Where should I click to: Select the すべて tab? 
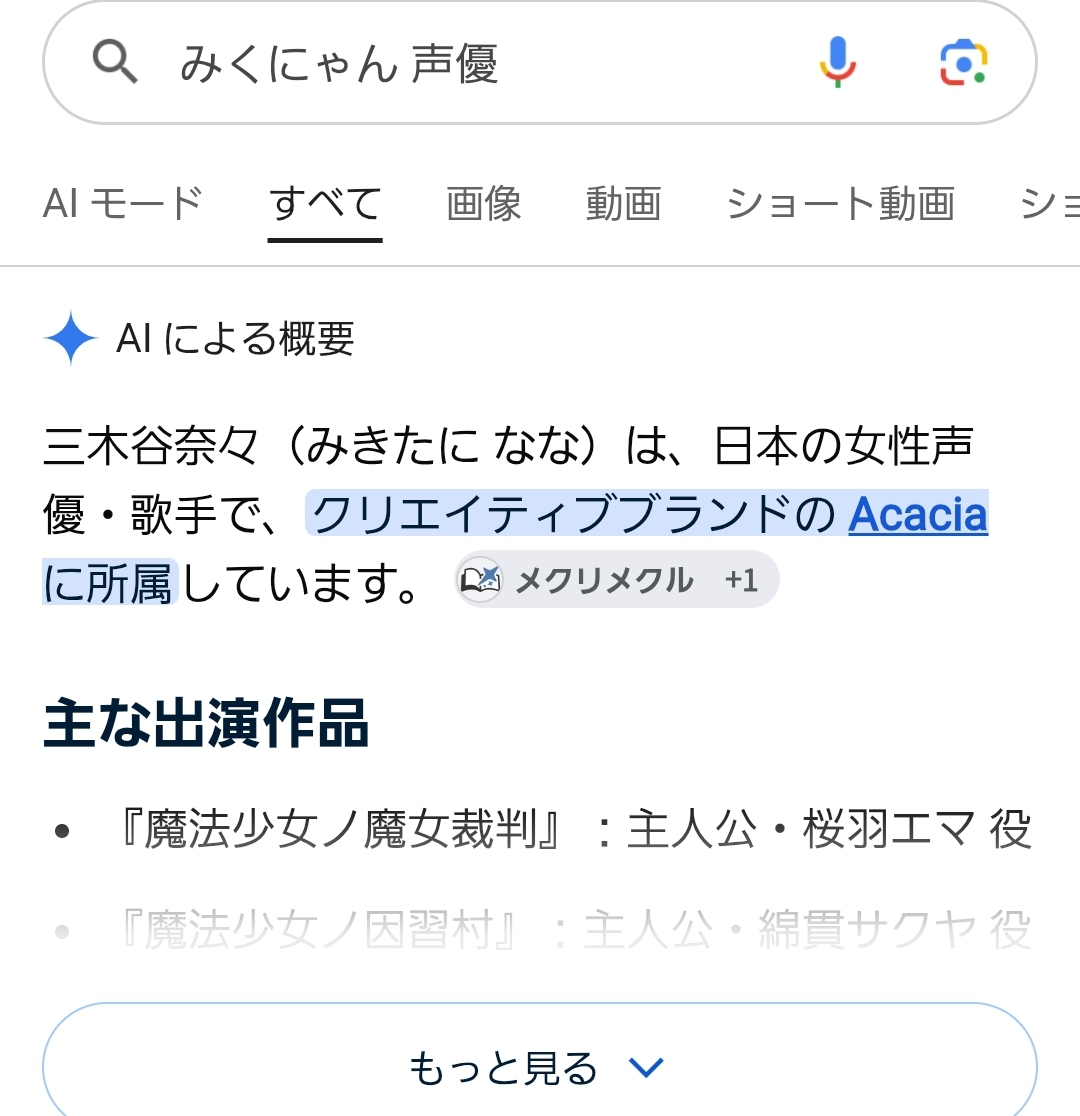[325, 204]
